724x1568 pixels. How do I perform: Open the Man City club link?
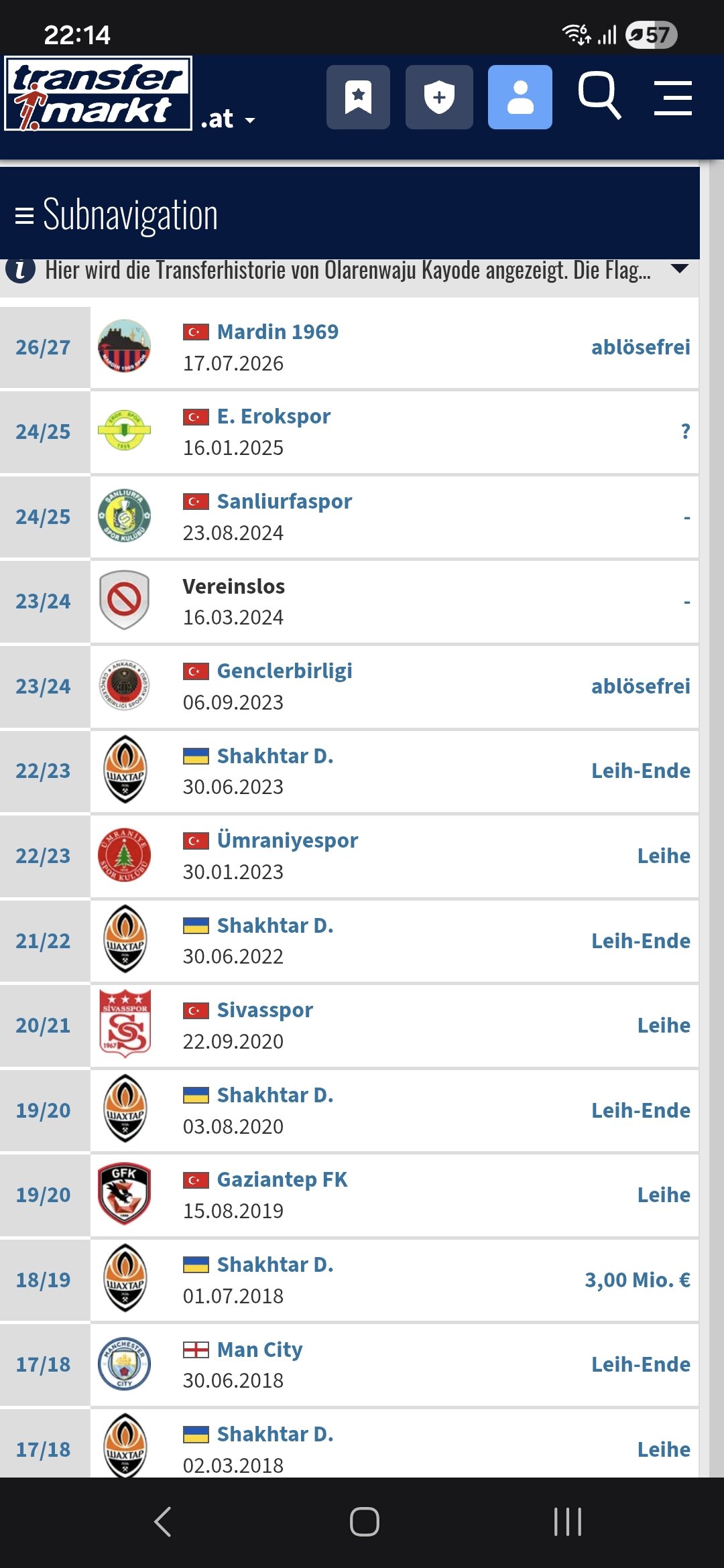(x=259, y=1350)
